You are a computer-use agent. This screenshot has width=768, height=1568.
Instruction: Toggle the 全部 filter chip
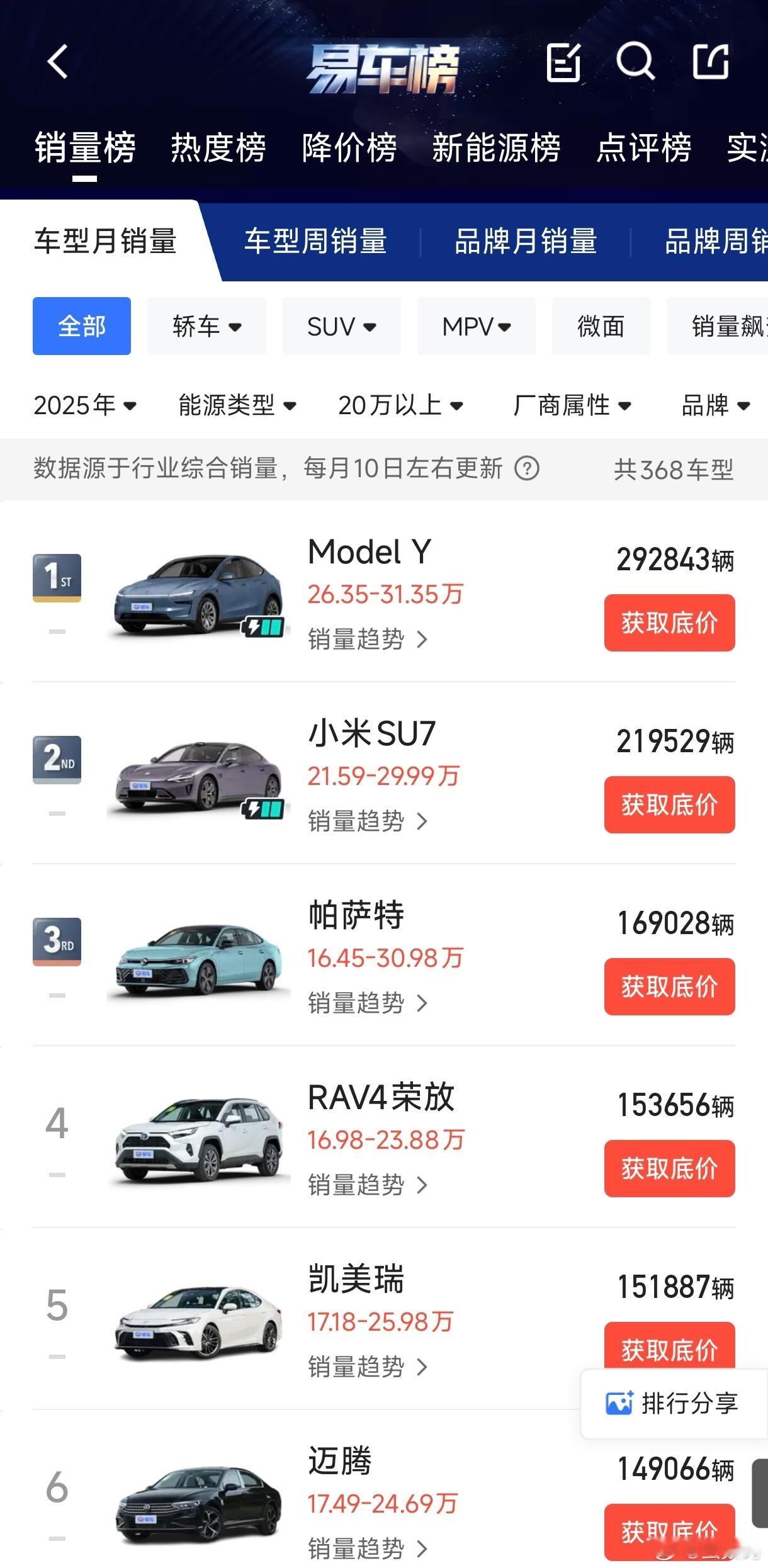coord(81,326)
